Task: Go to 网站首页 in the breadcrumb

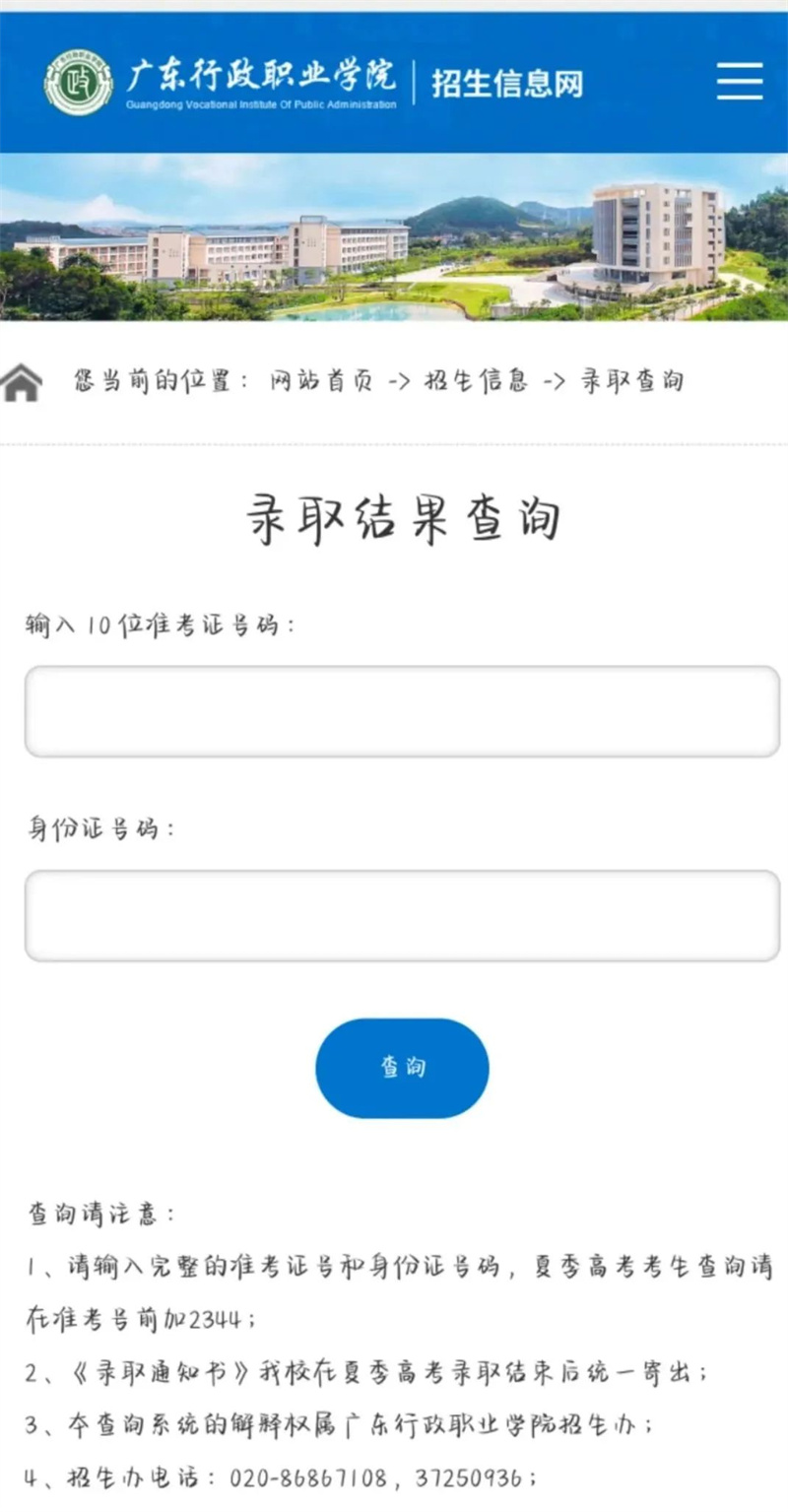Action: click(x=322, y=382)
